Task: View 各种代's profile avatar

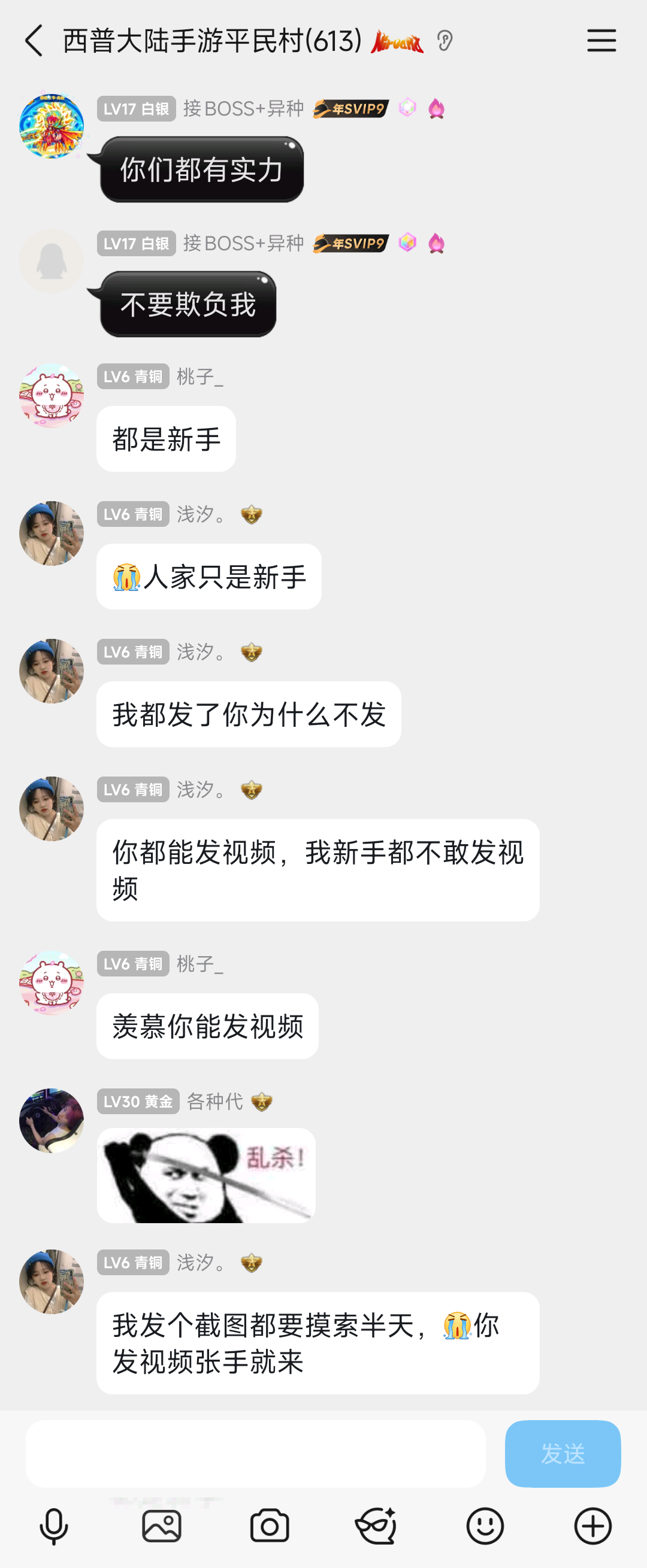Action: pos(52,1121)
